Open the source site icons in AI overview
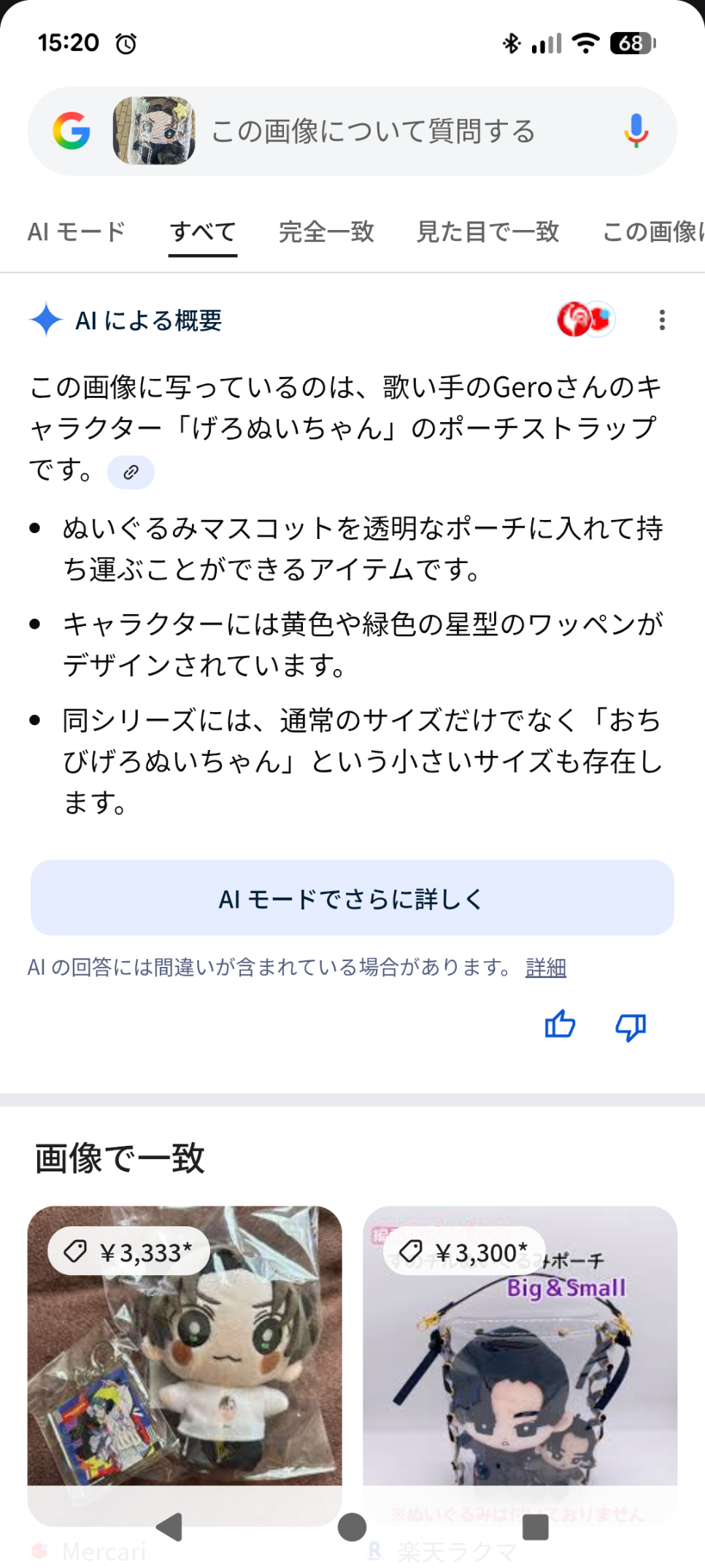This screenshot has width=705, height=1568. [586, 319]
